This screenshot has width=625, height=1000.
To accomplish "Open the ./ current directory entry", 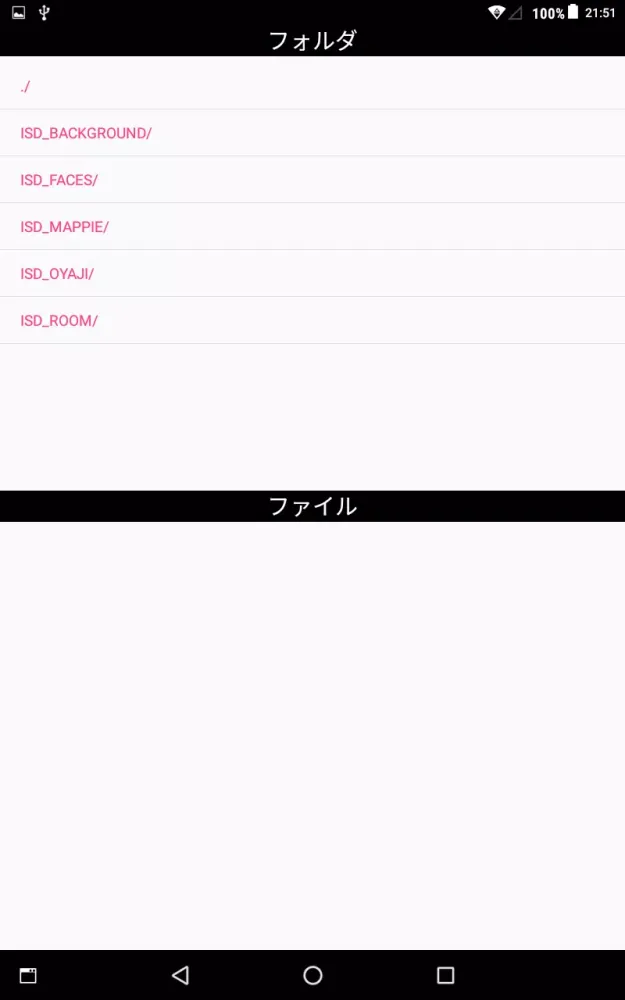I will 26,86.
